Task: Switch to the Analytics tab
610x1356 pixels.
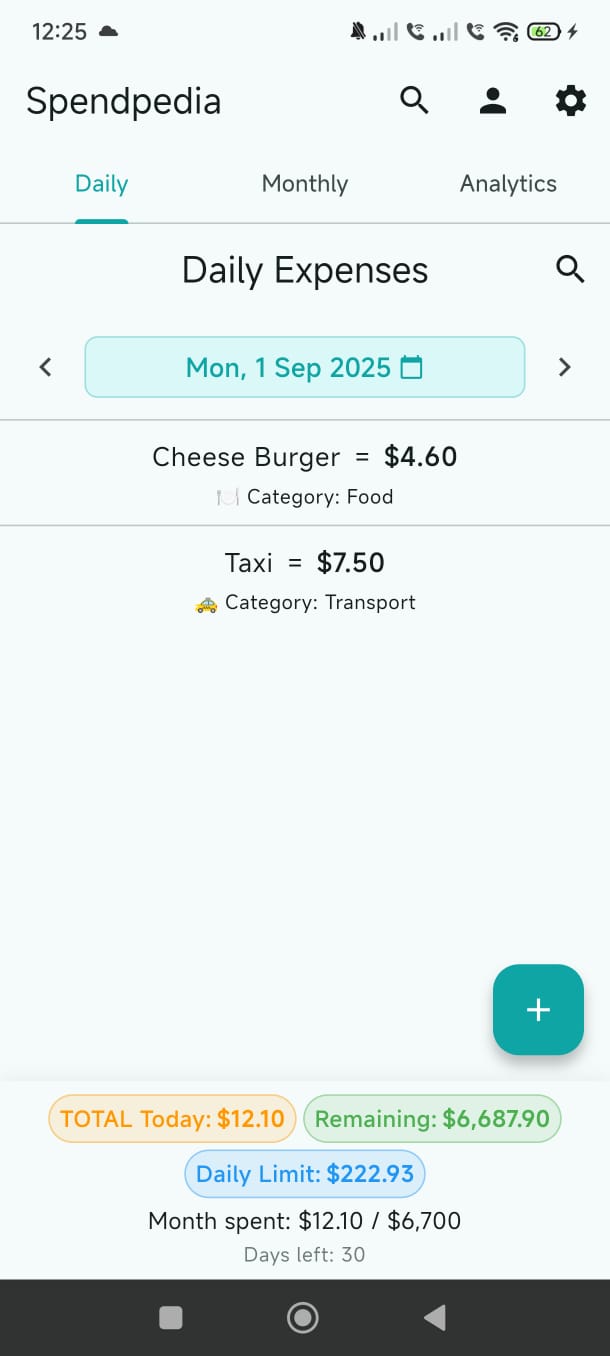Action: point(508,184)
